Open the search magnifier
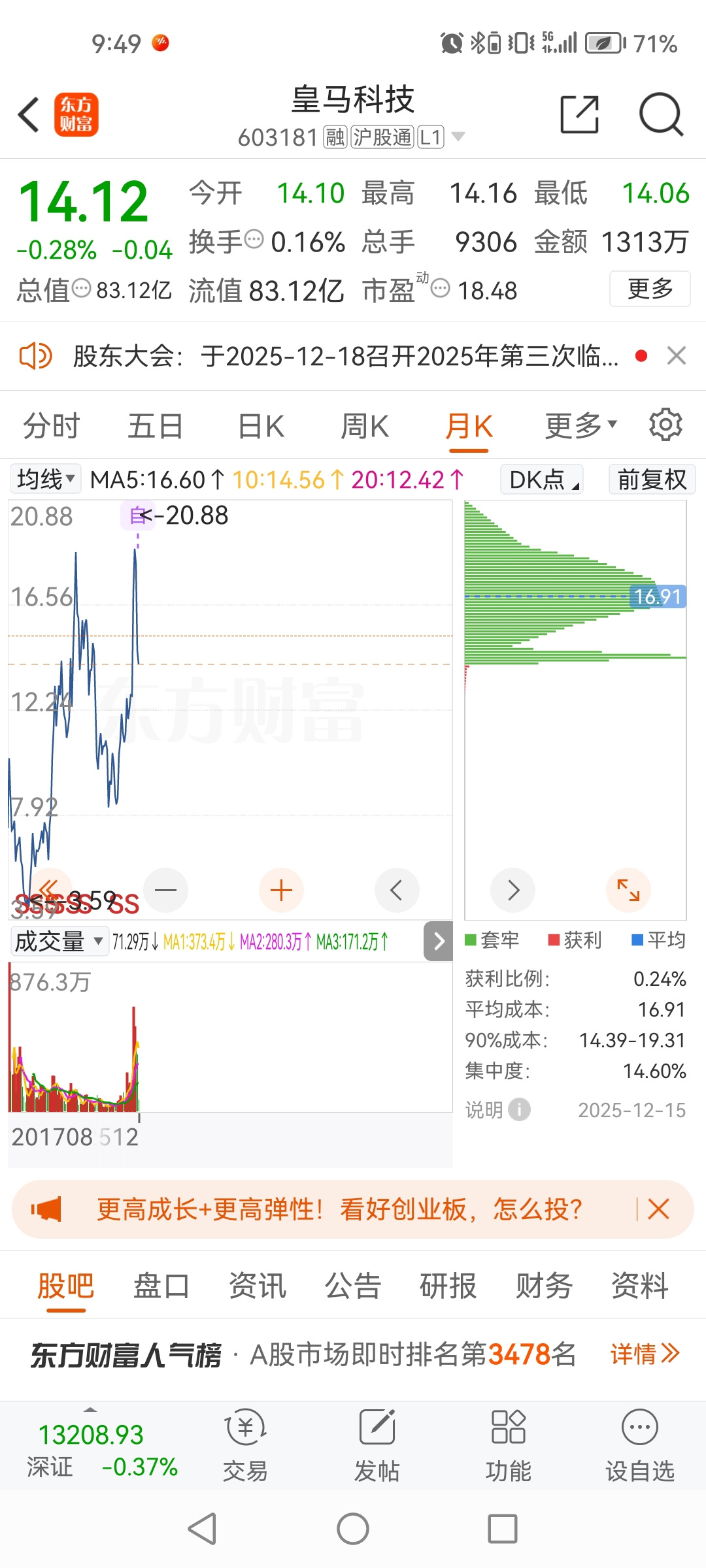 [x=660, y=115]
